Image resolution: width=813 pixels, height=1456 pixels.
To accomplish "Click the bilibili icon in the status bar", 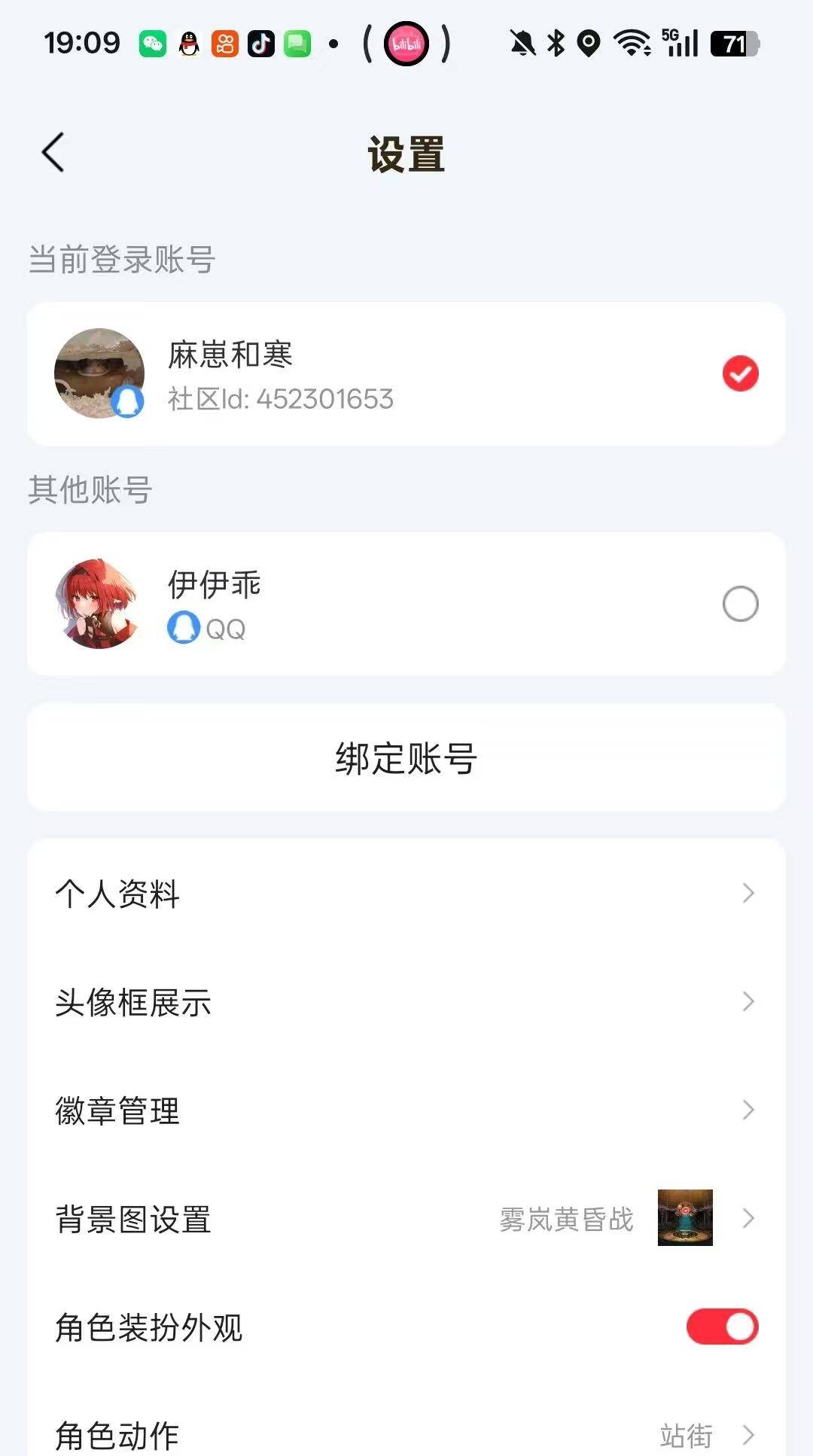I will (406, 45).
